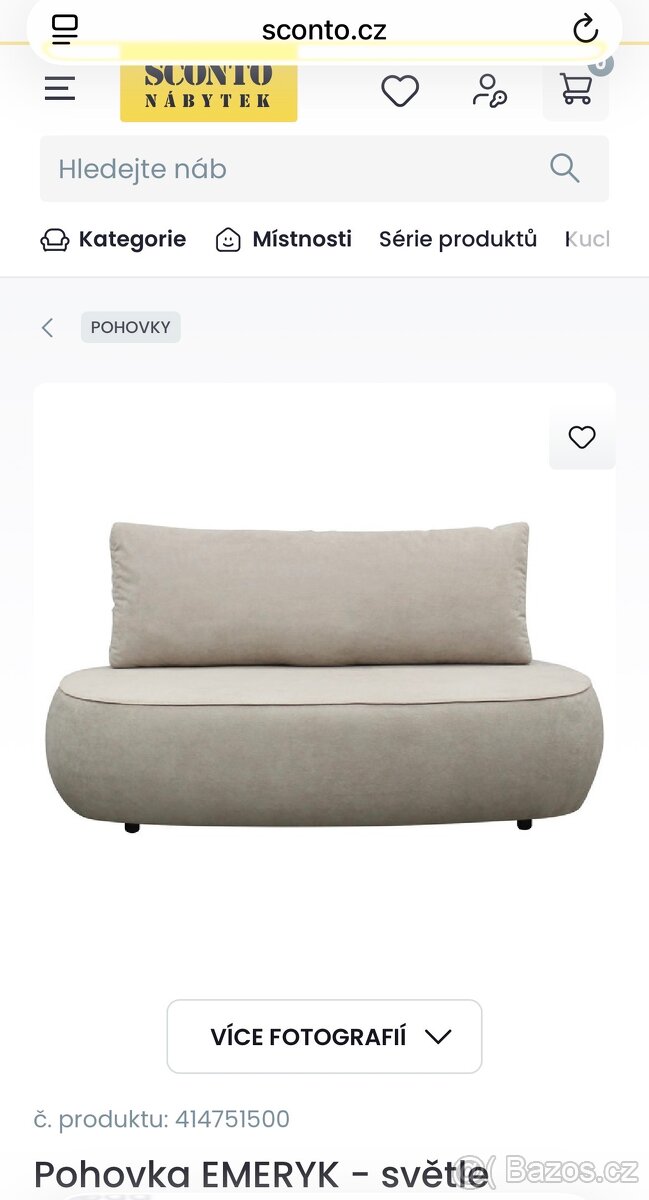Screen dimensions: 649x1200
Task: Open the shopping cart
Action: (x=576, y=89)
